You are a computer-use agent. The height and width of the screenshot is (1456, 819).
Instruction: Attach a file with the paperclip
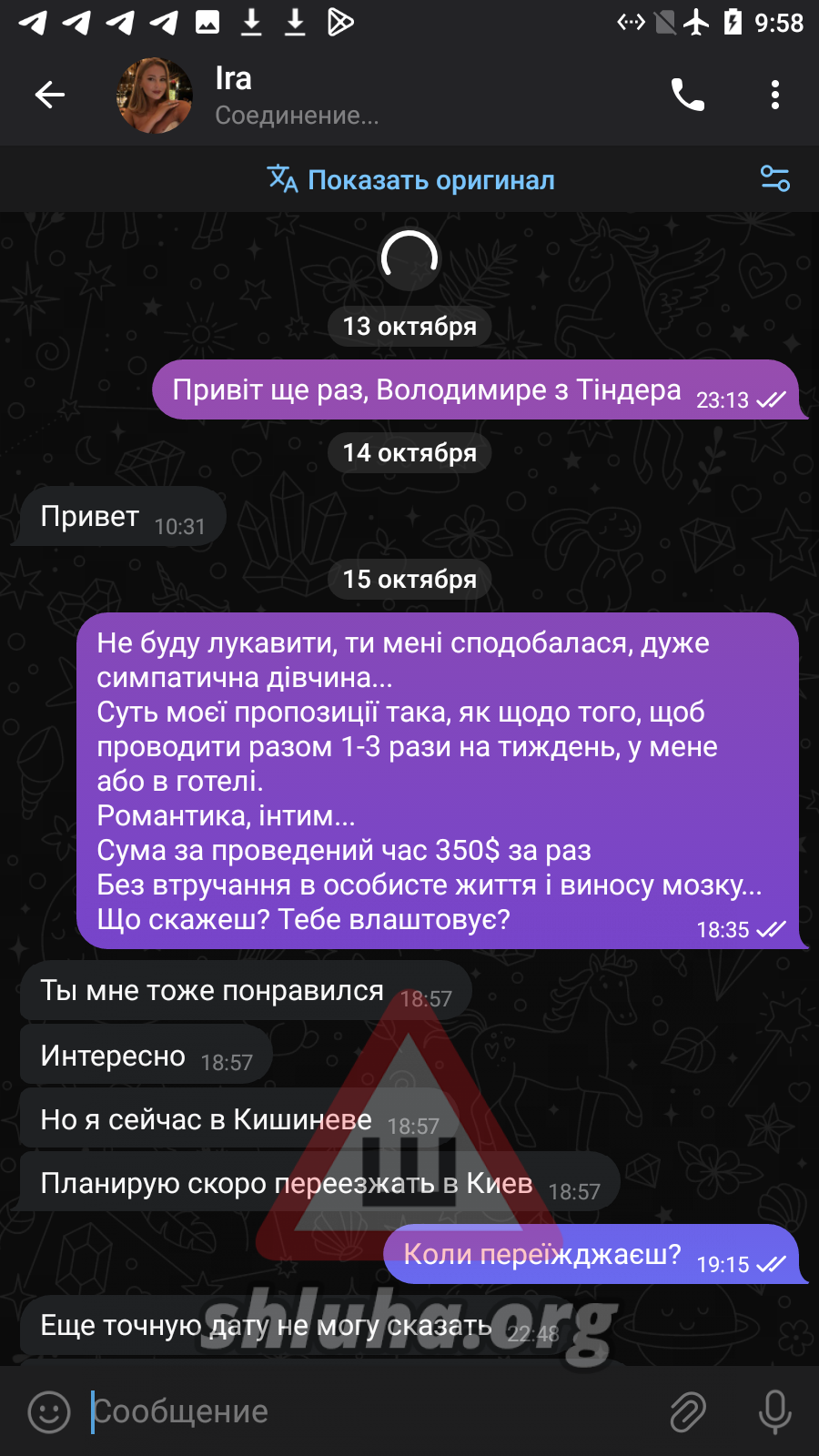coord(688,1412)
